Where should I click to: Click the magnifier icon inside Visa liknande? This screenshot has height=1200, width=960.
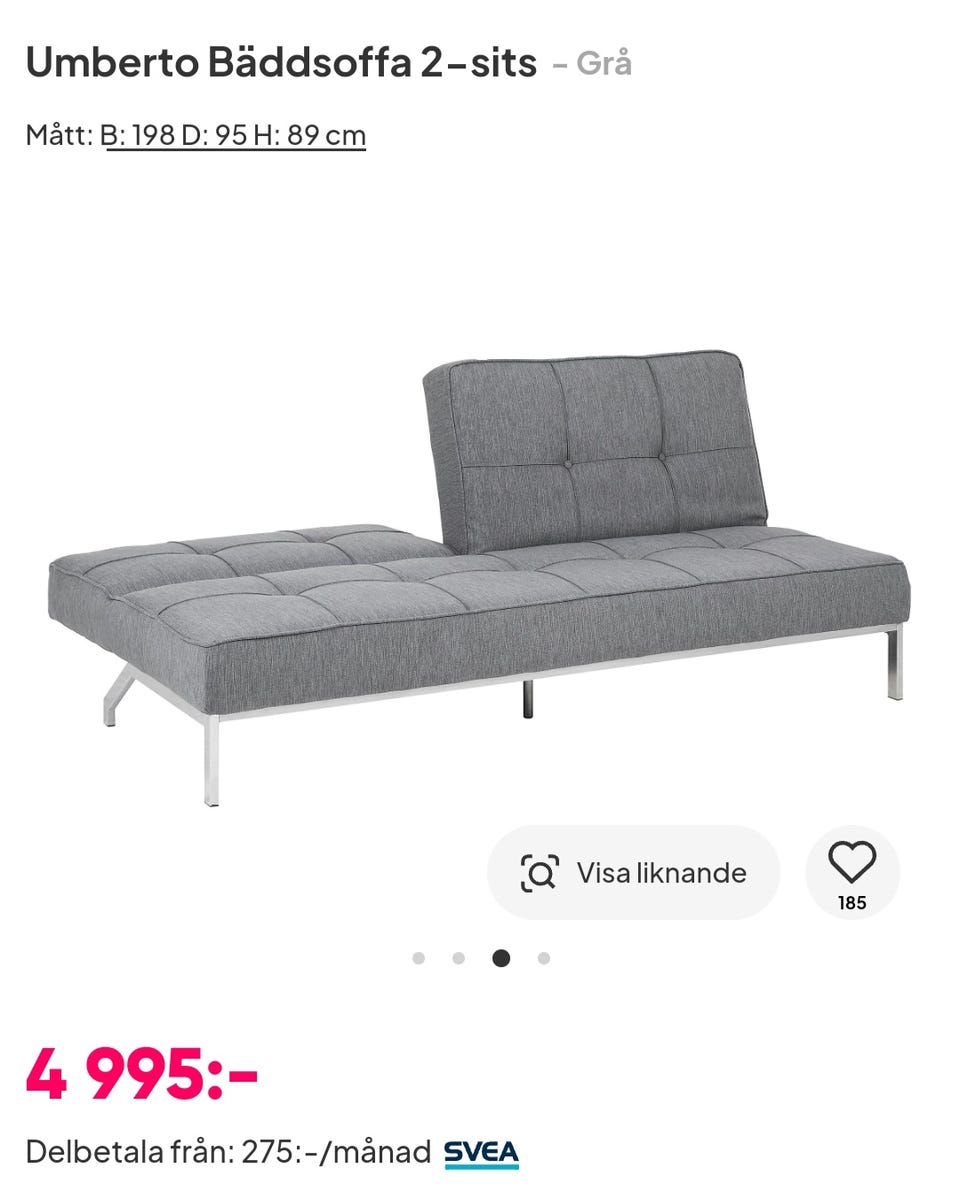[x=541, y=872]
